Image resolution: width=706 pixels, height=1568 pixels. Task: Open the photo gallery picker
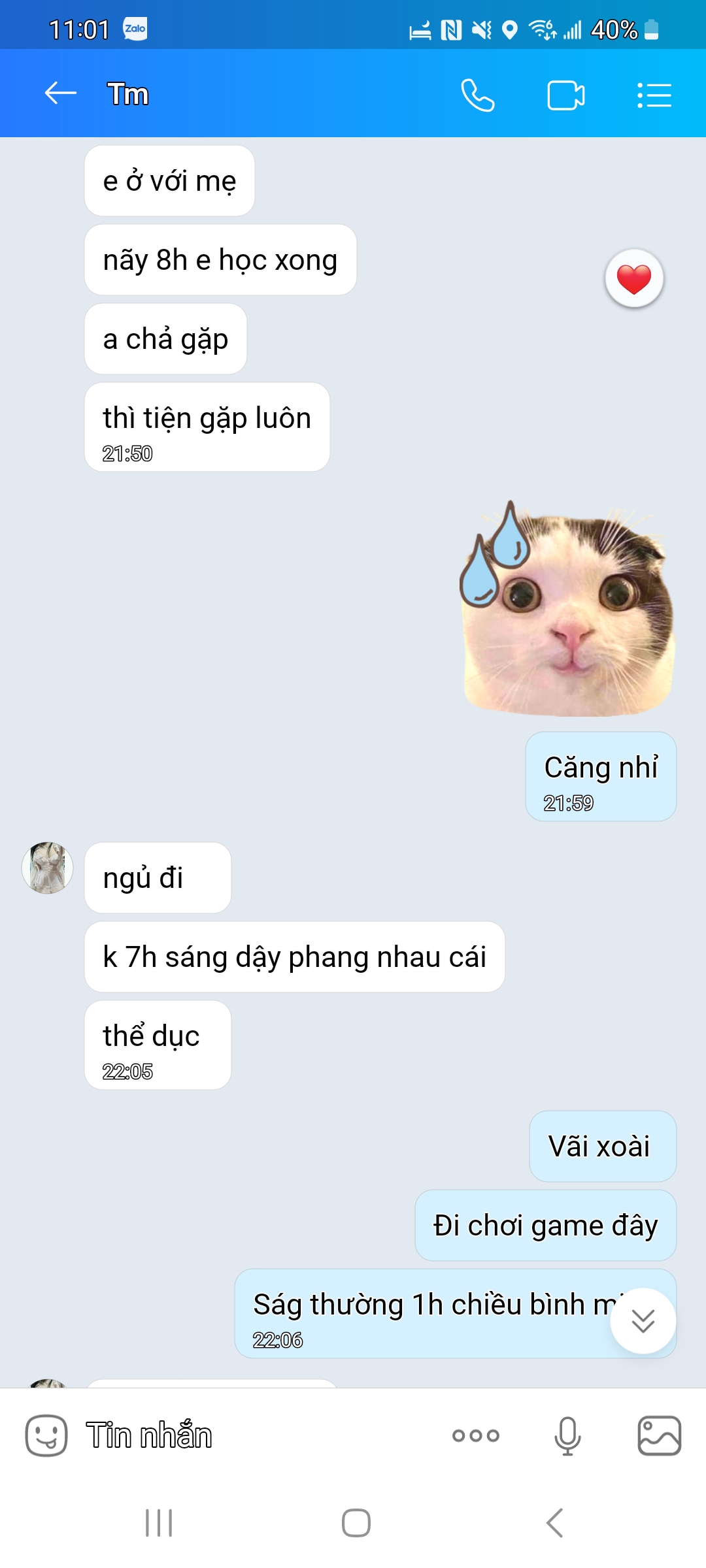[659, 1435]
